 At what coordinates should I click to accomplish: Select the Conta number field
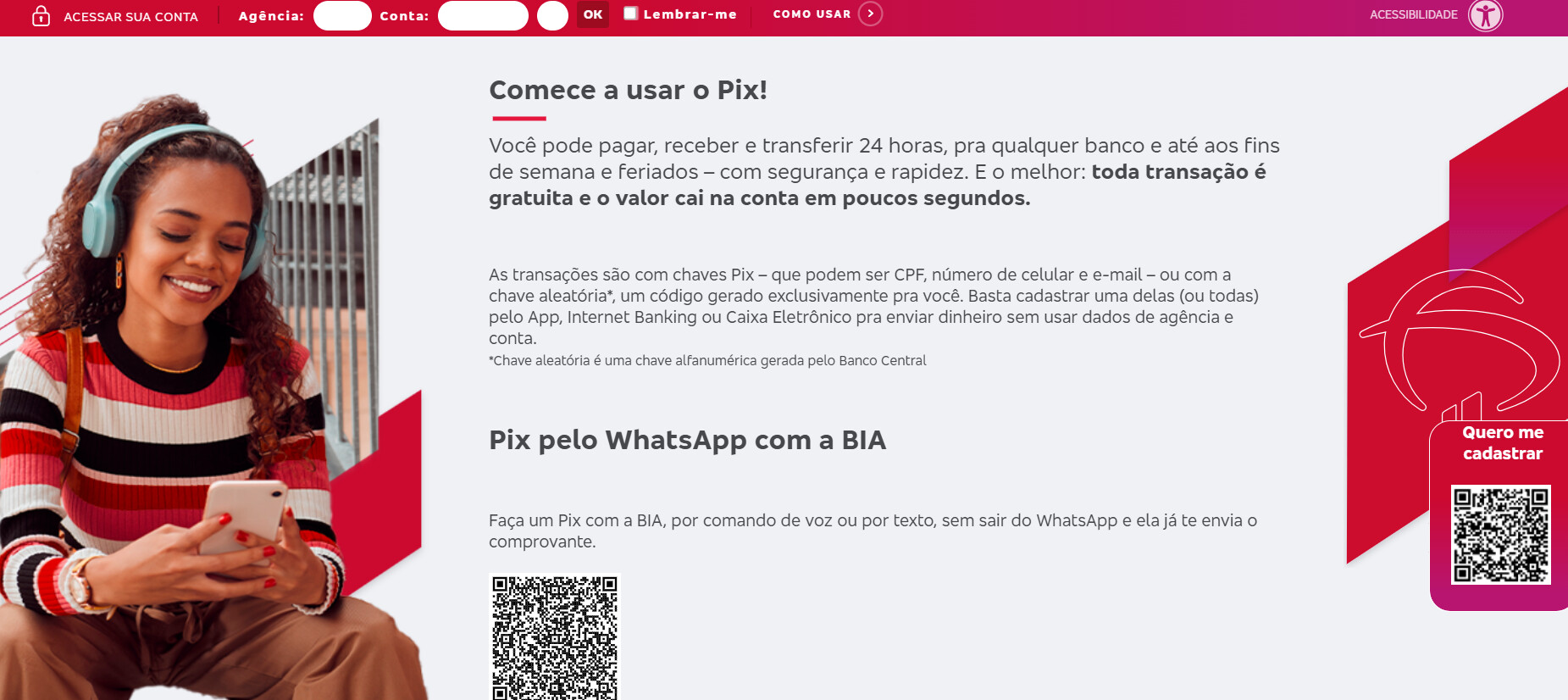click(483, 15)
